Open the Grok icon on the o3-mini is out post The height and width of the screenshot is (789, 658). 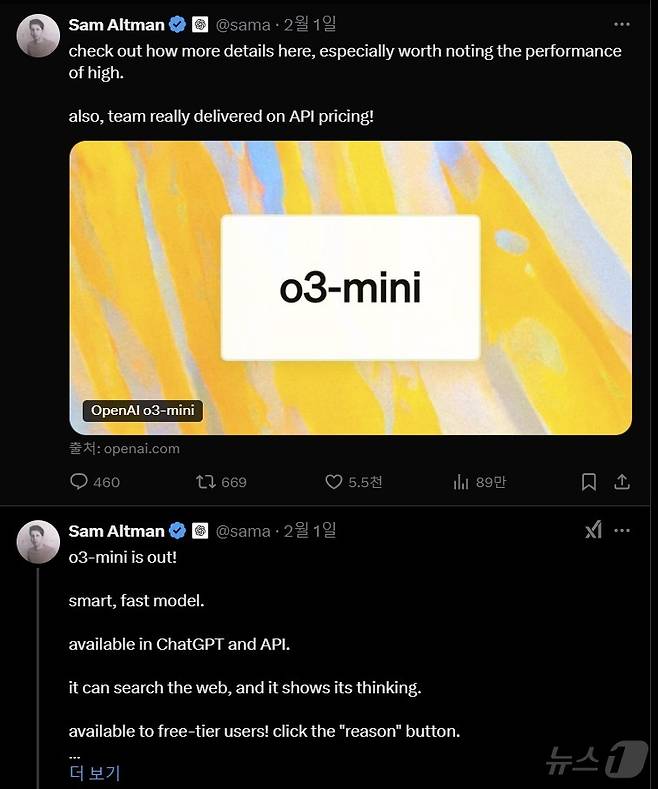[593, 530]
